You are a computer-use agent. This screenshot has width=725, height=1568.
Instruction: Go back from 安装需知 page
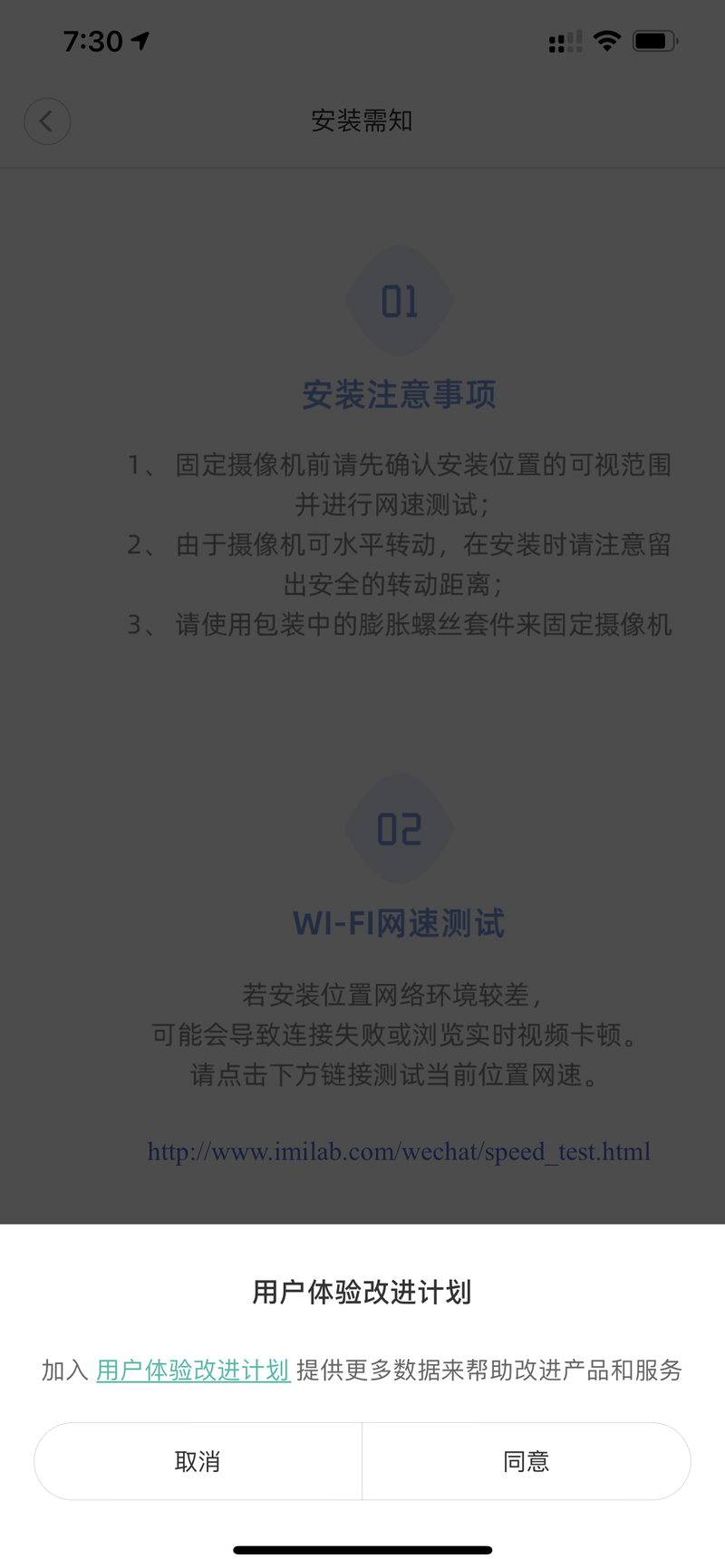point(47,121)
